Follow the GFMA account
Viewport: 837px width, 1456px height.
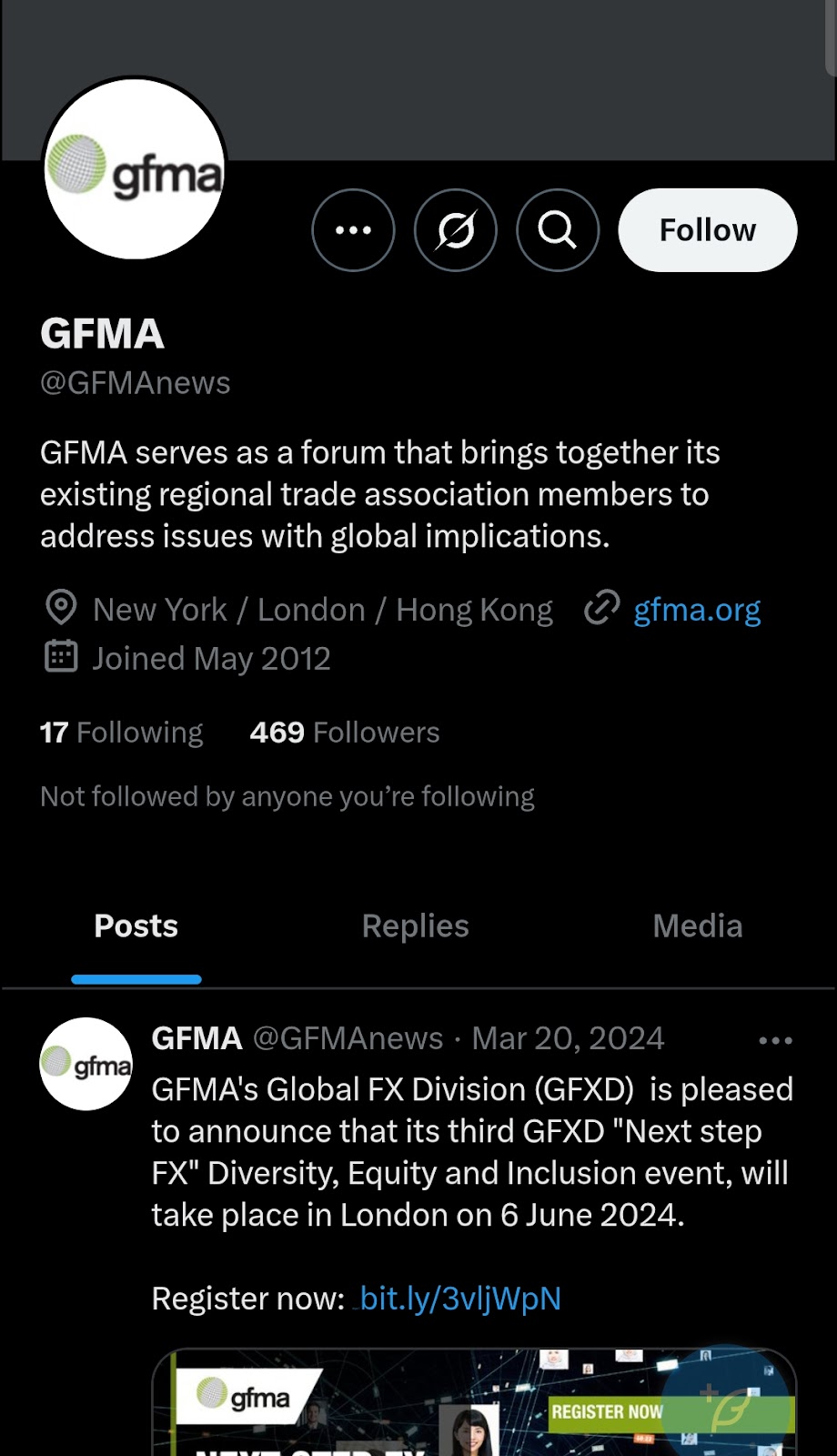click(707, 230)
